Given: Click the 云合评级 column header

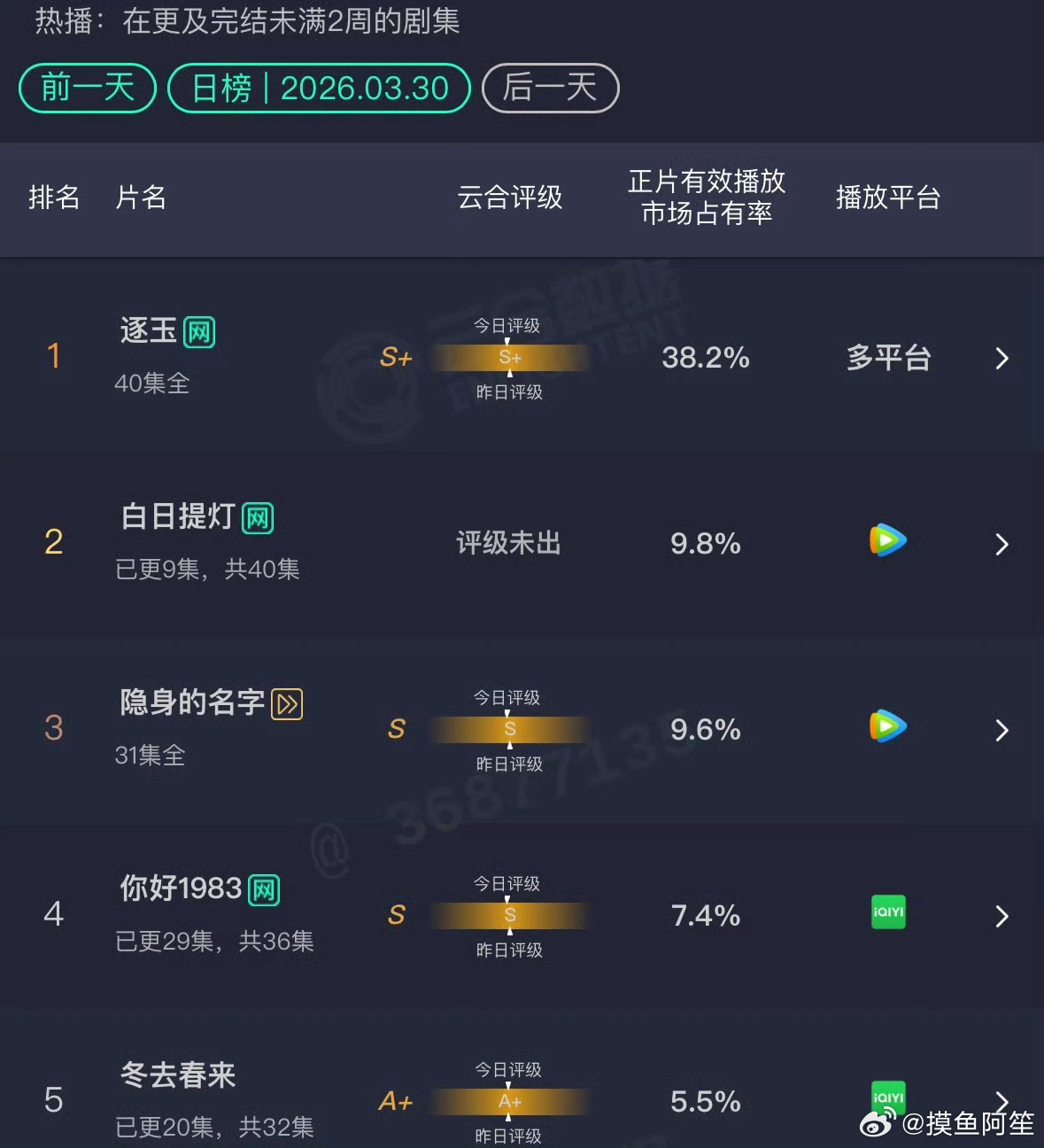Looking at the screenshot, I should coord(510,199).
